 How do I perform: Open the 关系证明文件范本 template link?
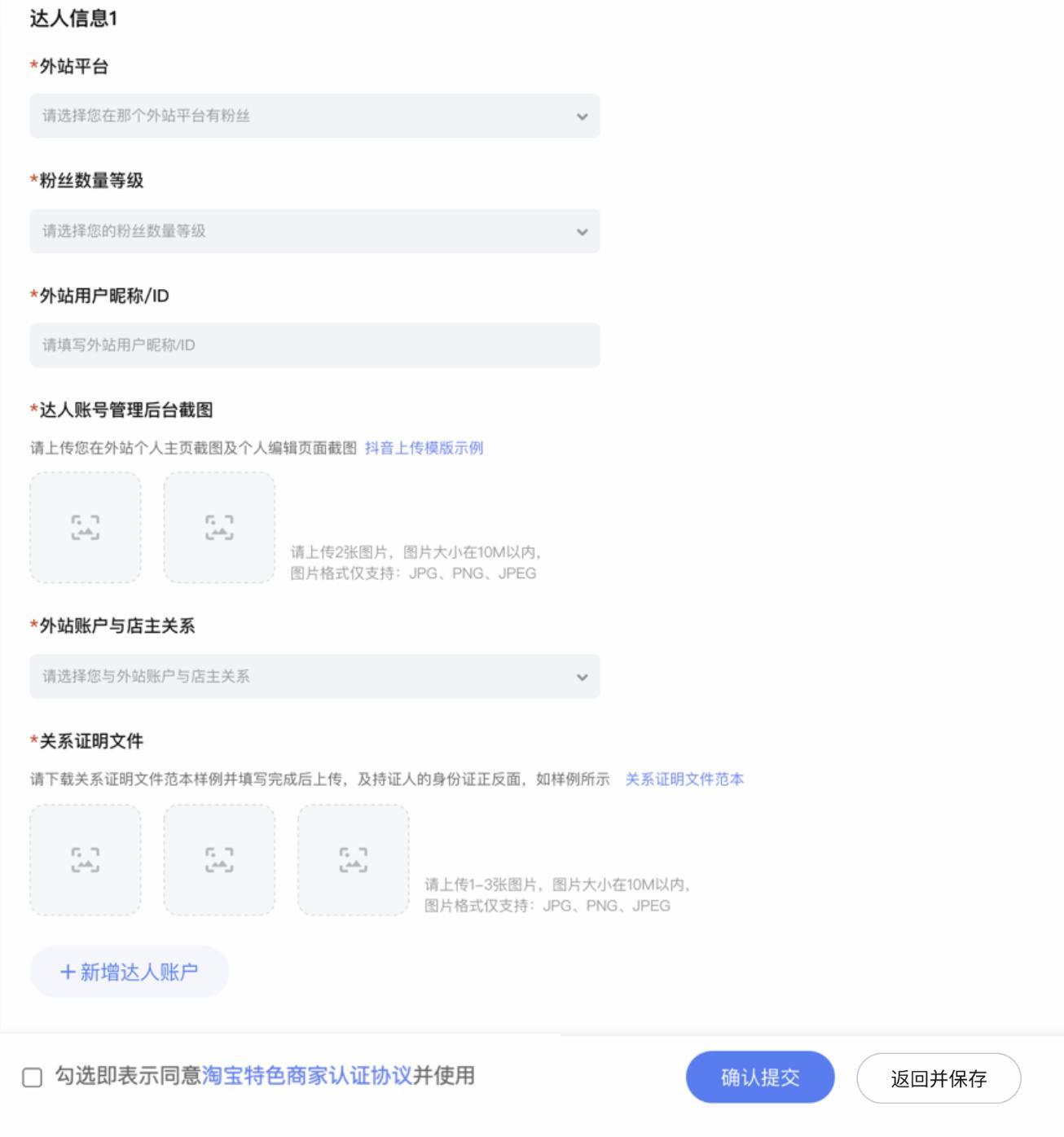(x=685, y=779)
